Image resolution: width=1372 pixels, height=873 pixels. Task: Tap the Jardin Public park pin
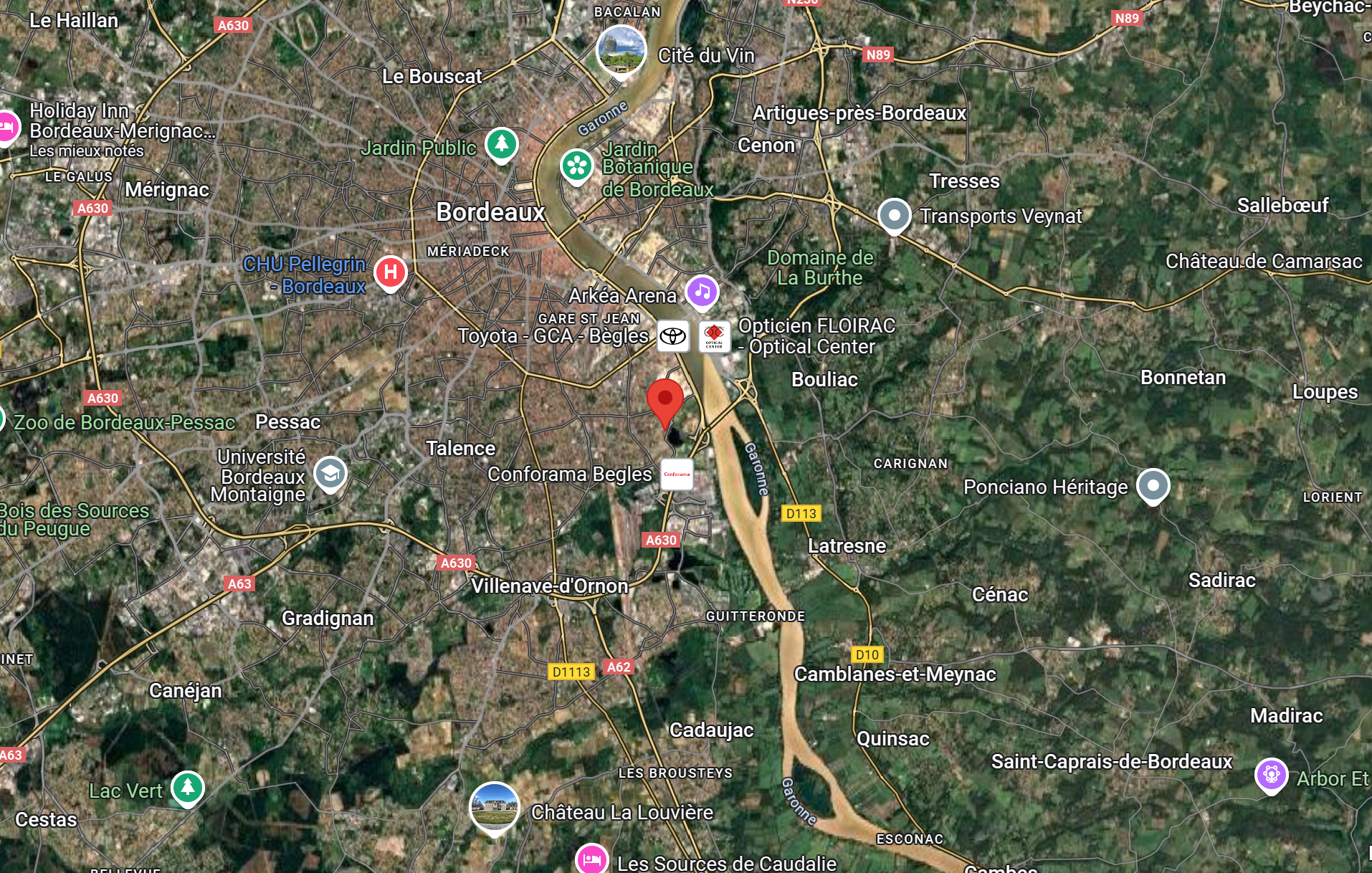[502, 143]
